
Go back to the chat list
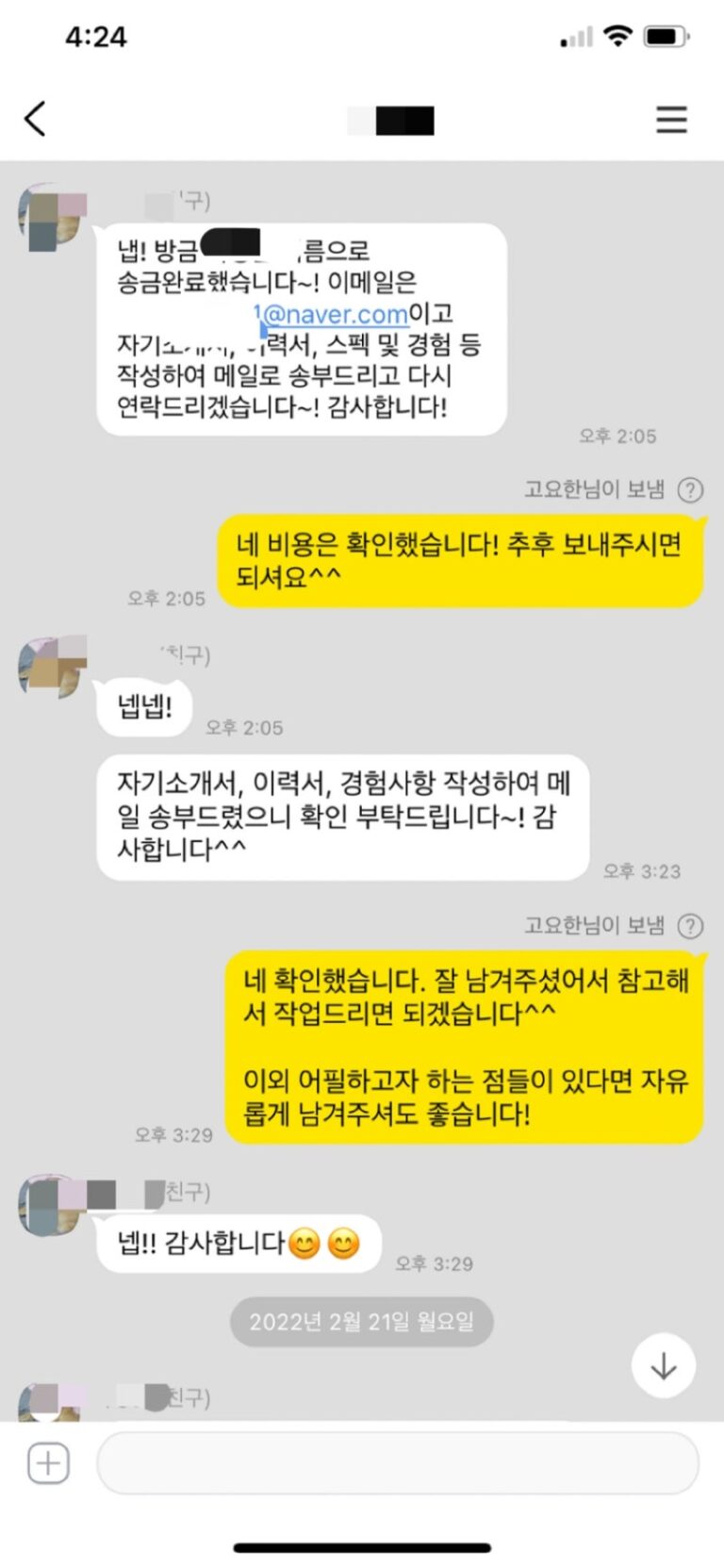[x=35, y=120]
